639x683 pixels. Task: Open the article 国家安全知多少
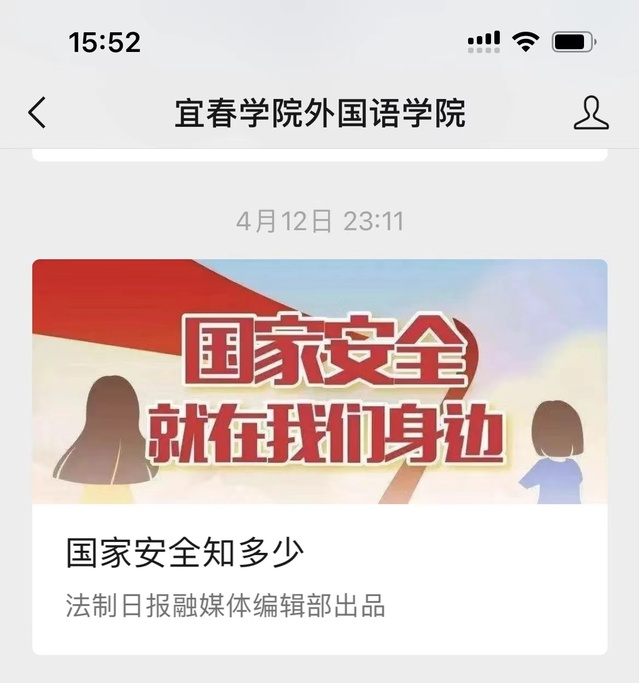pos(319,456)
